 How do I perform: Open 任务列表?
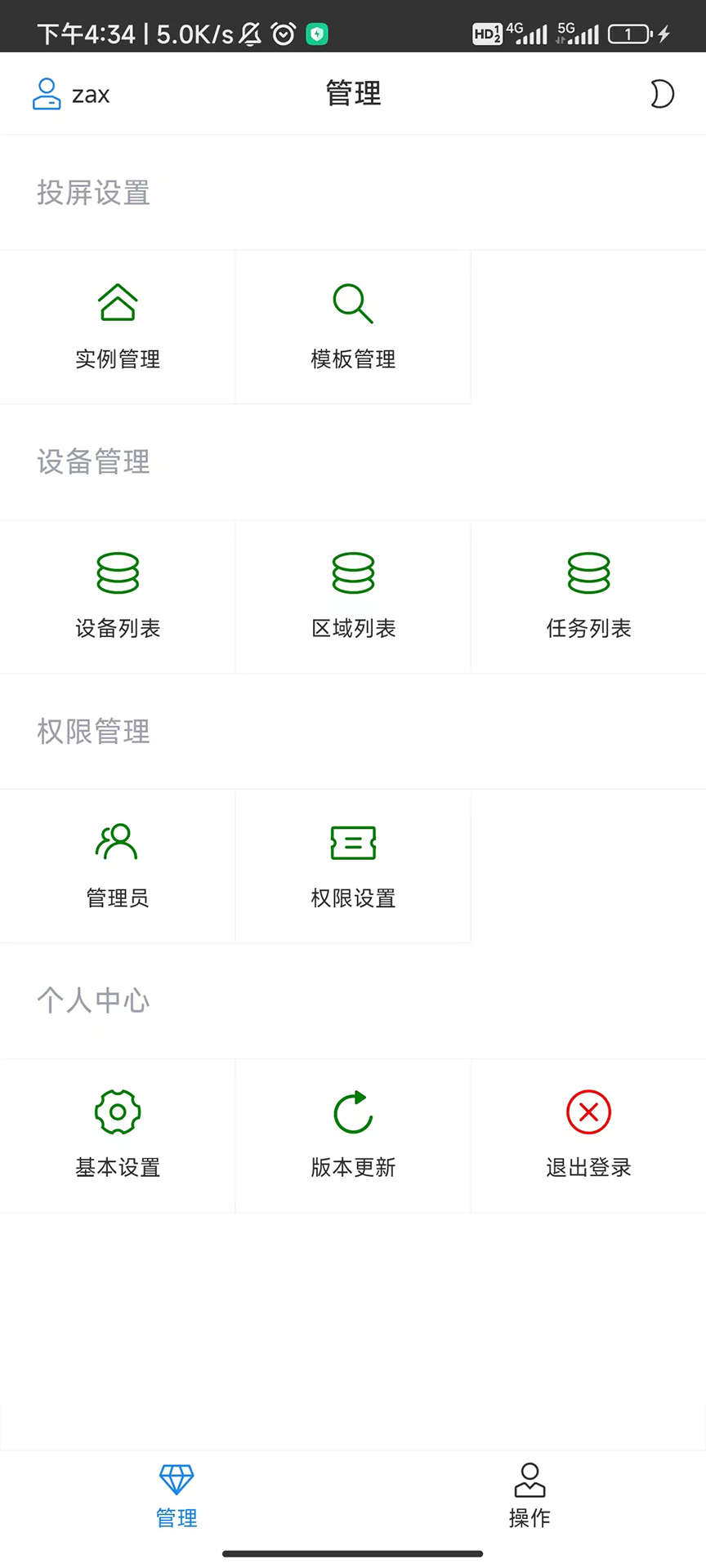(588, 596)
